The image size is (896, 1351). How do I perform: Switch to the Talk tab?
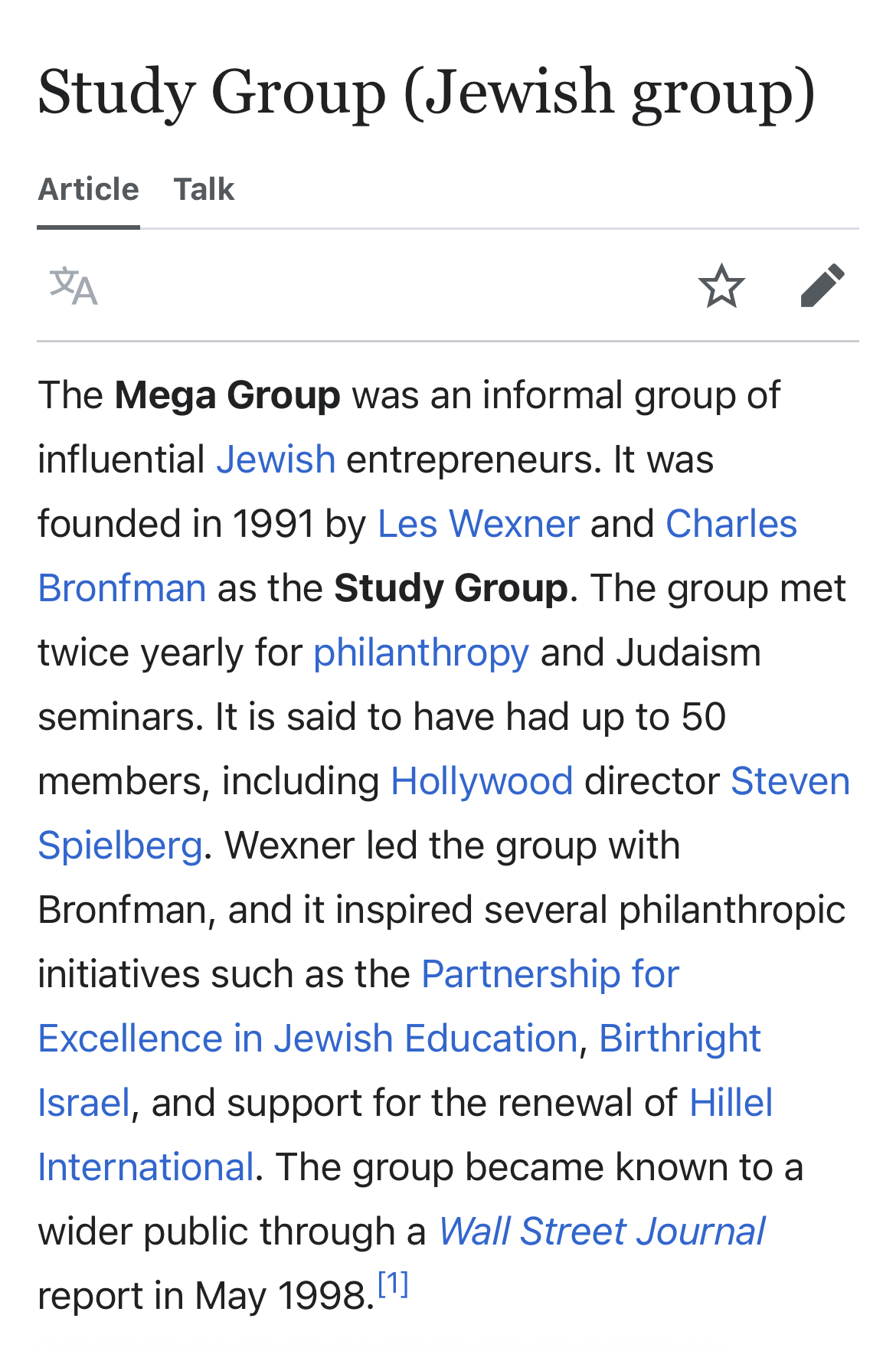click(204, 189)
